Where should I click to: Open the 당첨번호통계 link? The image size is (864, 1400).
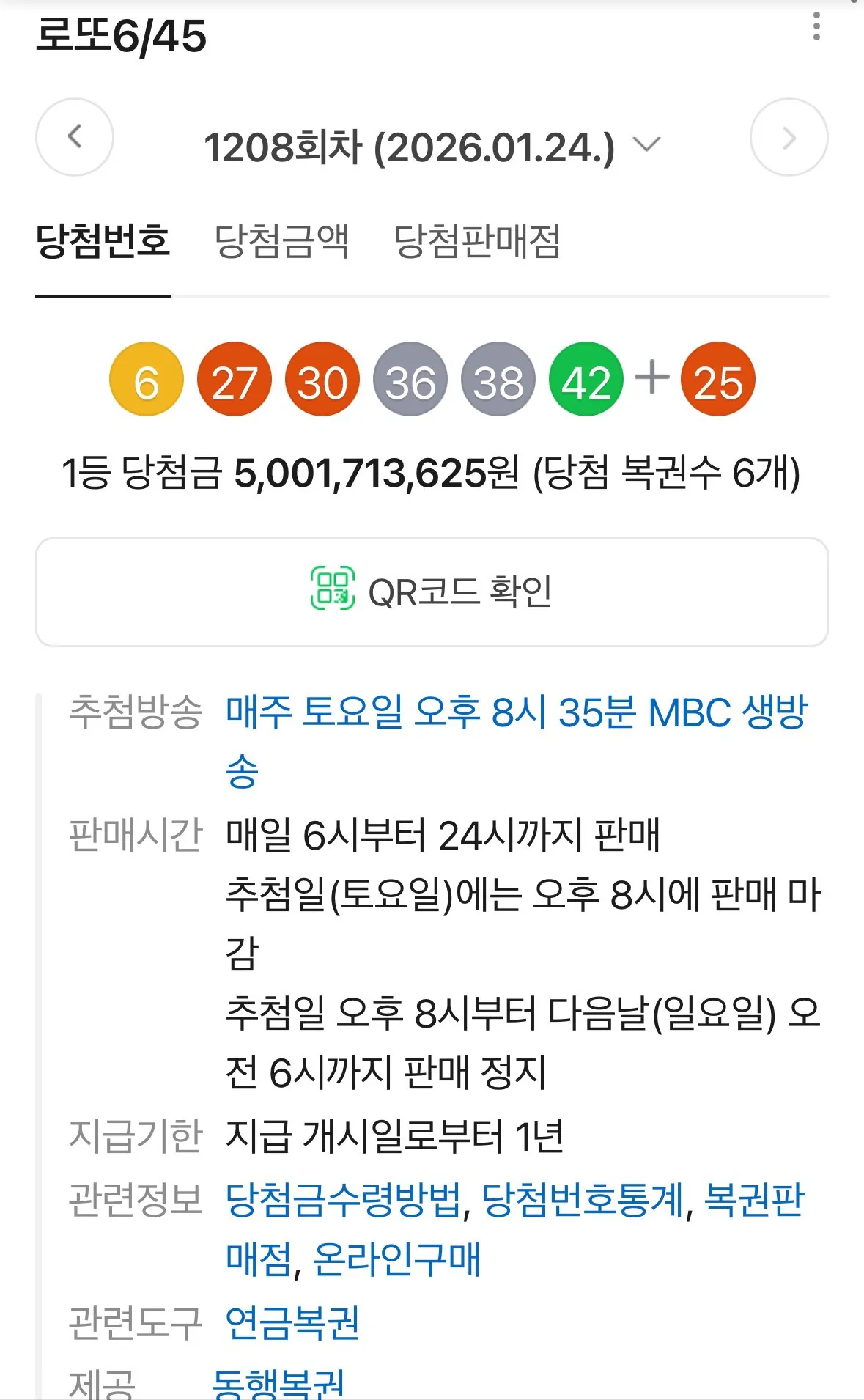(x=582, y=1200)
